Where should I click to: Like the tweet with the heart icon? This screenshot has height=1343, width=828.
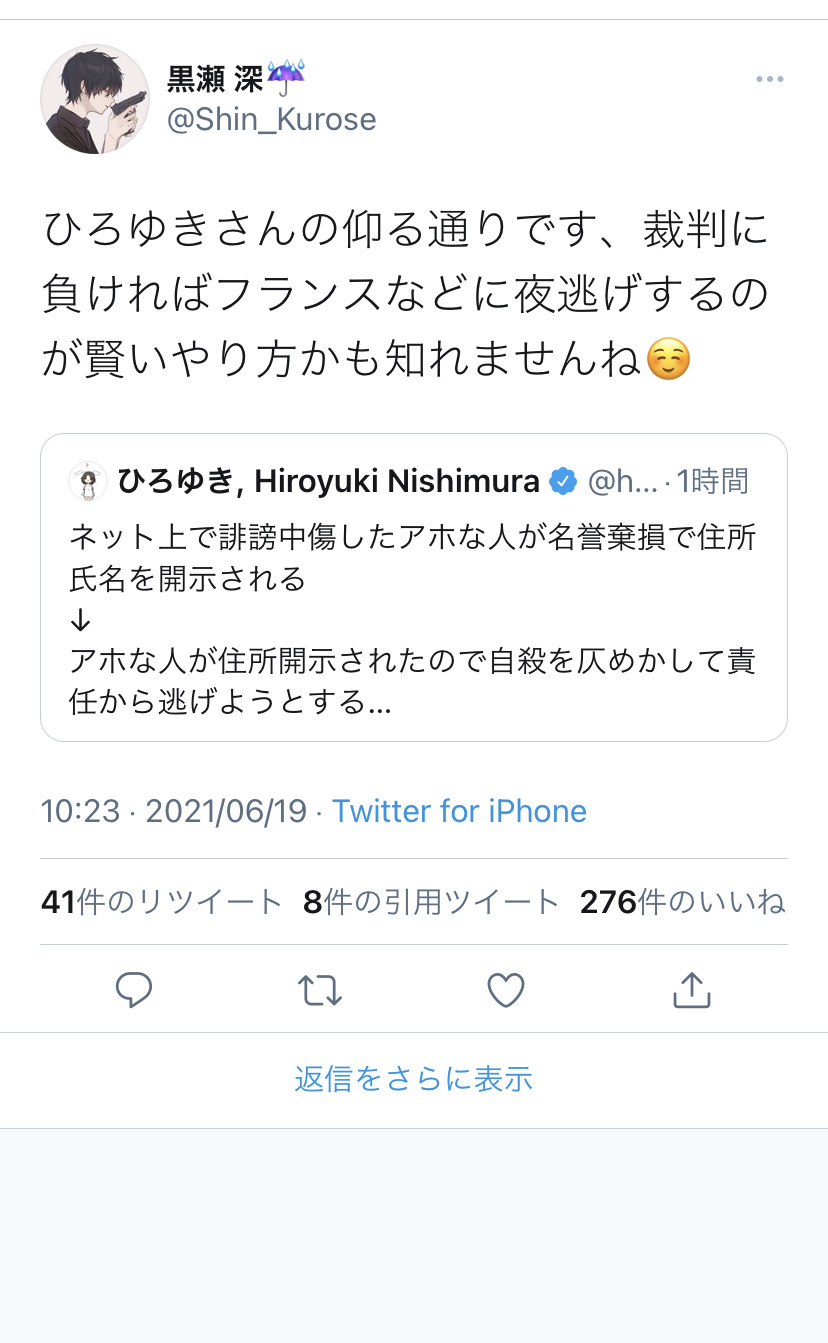[506, 990]
